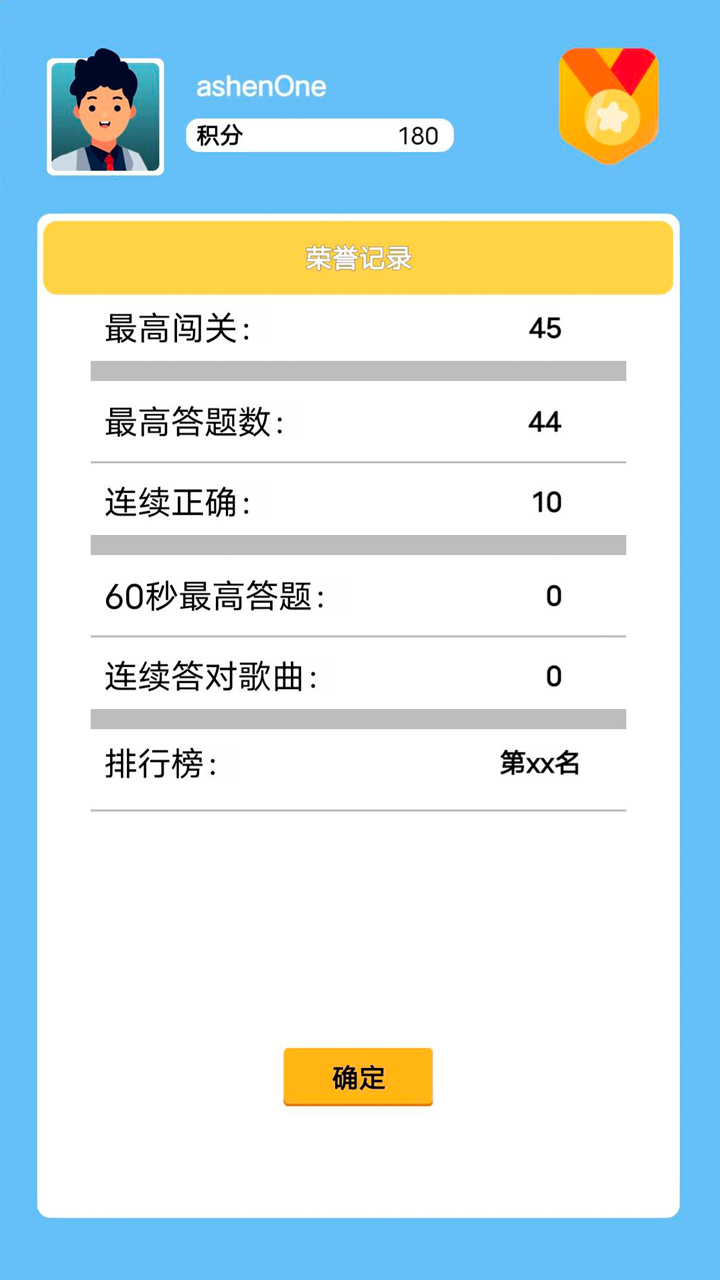Click the ribbon on the medal badge
720x1280 pixels.
(x=608, y=70)
